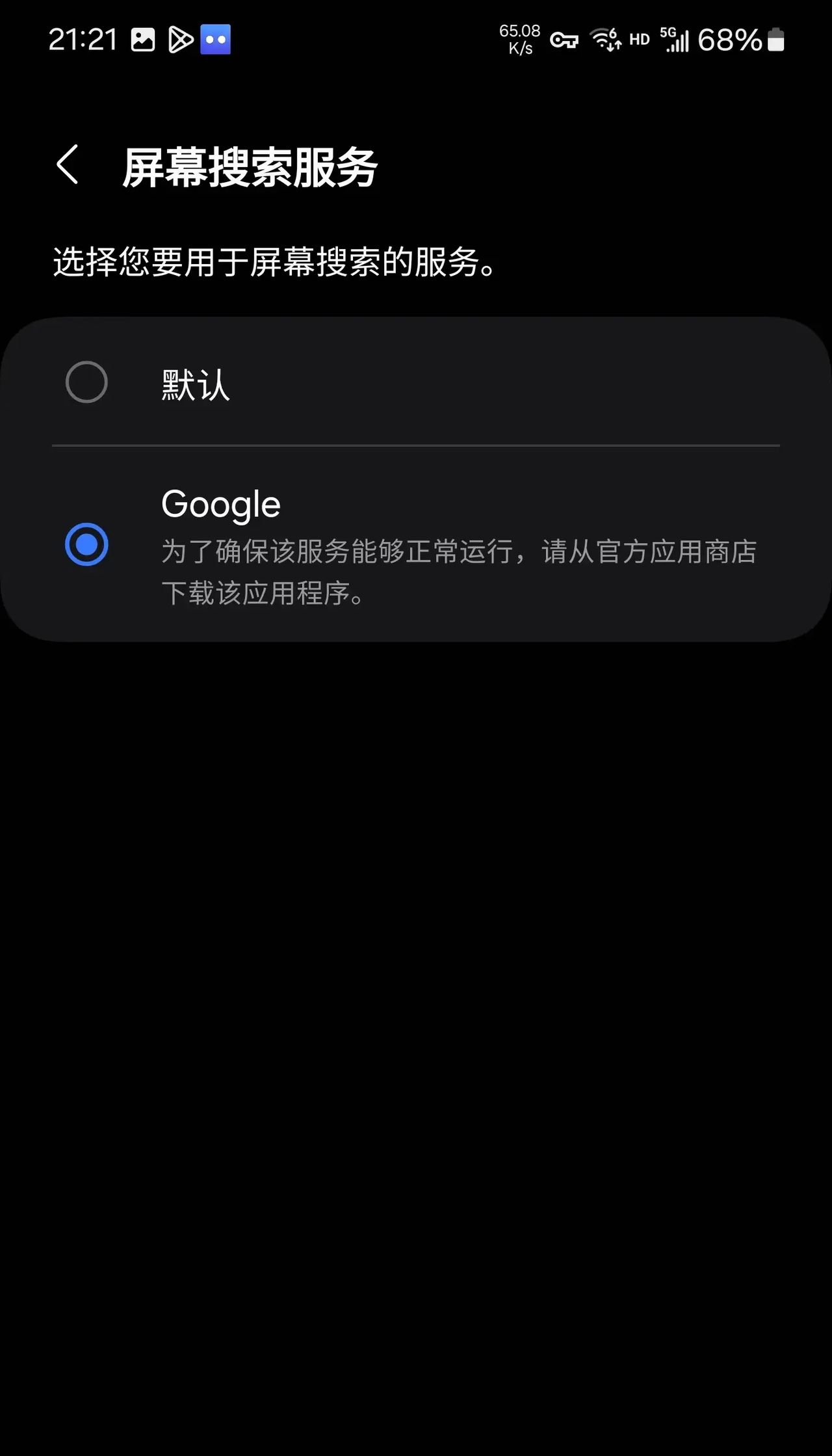Tap the 68% battery percentage text
Screen dimensions: 832x1456
[727, 40]
